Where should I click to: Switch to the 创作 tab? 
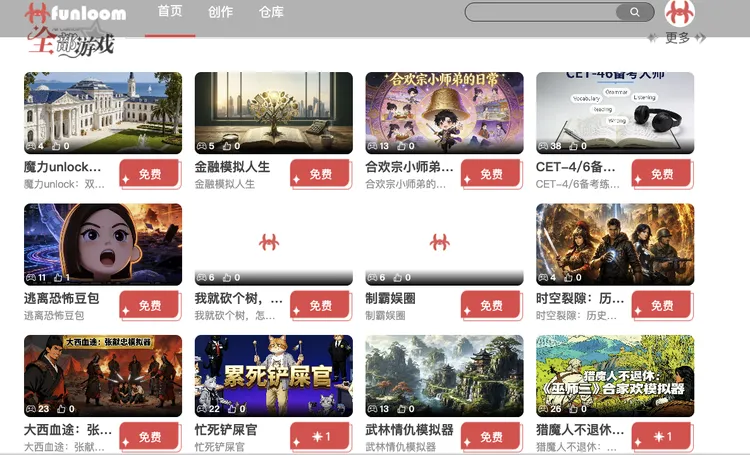[x=220, y=12]
